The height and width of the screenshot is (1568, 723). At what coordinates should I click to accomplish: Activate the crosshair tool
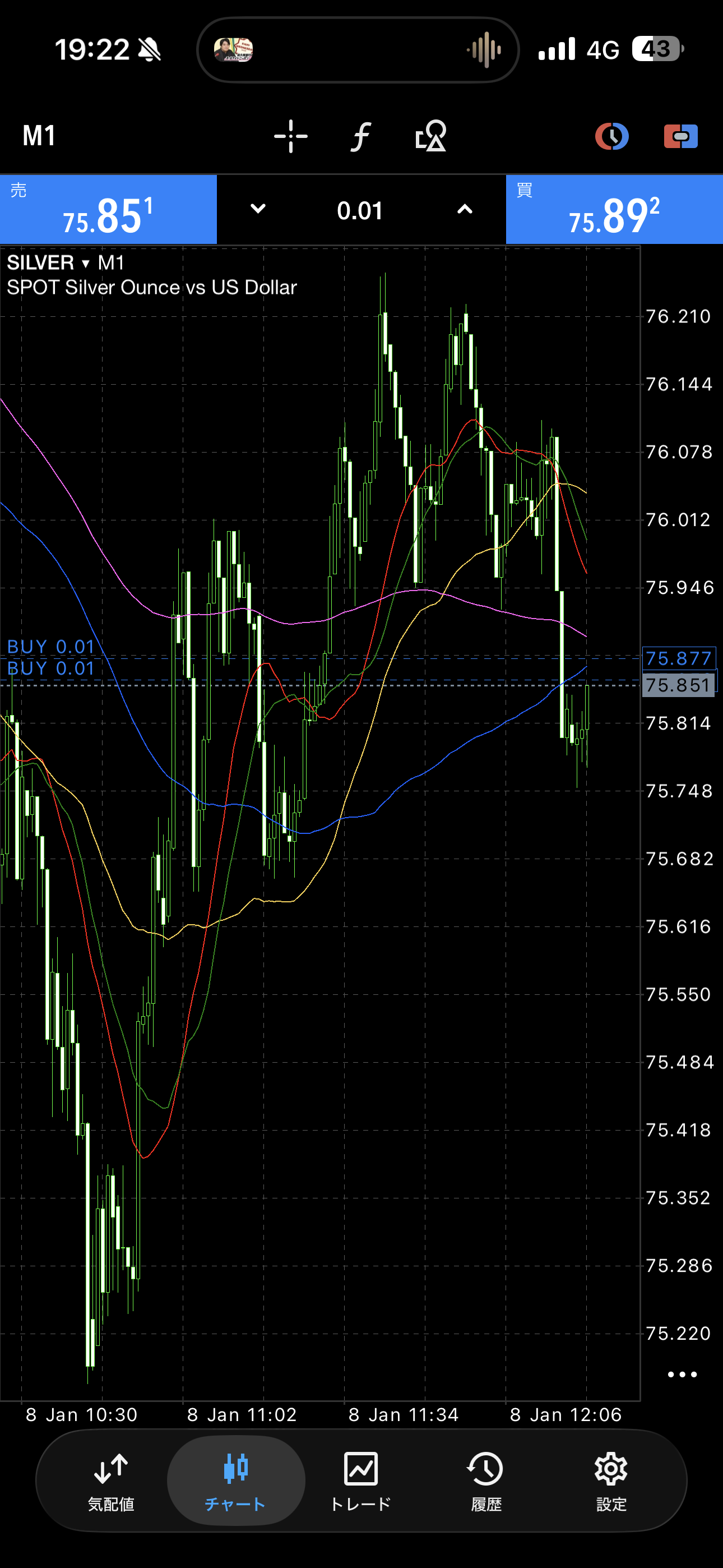(290, 136)
